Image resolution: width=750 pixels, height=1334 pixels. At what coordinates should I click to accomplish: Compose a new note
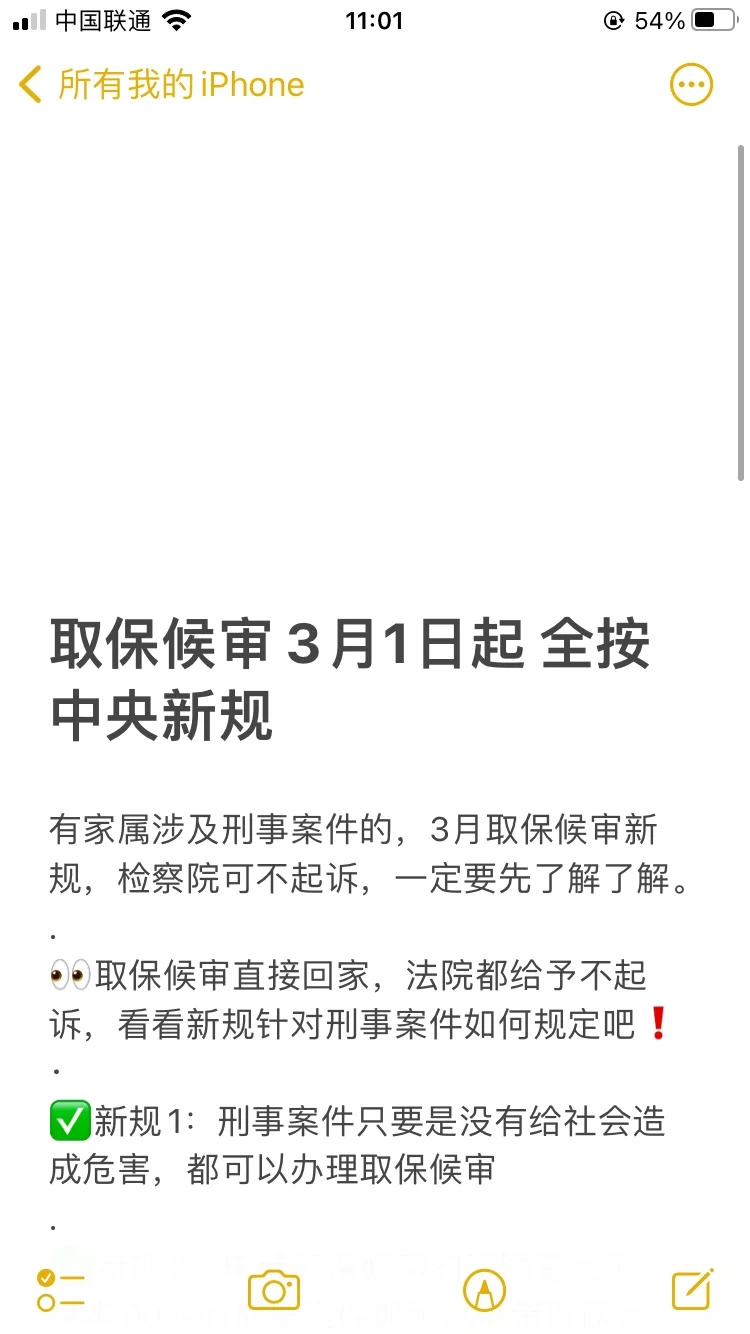click(x=692, y=1290)
